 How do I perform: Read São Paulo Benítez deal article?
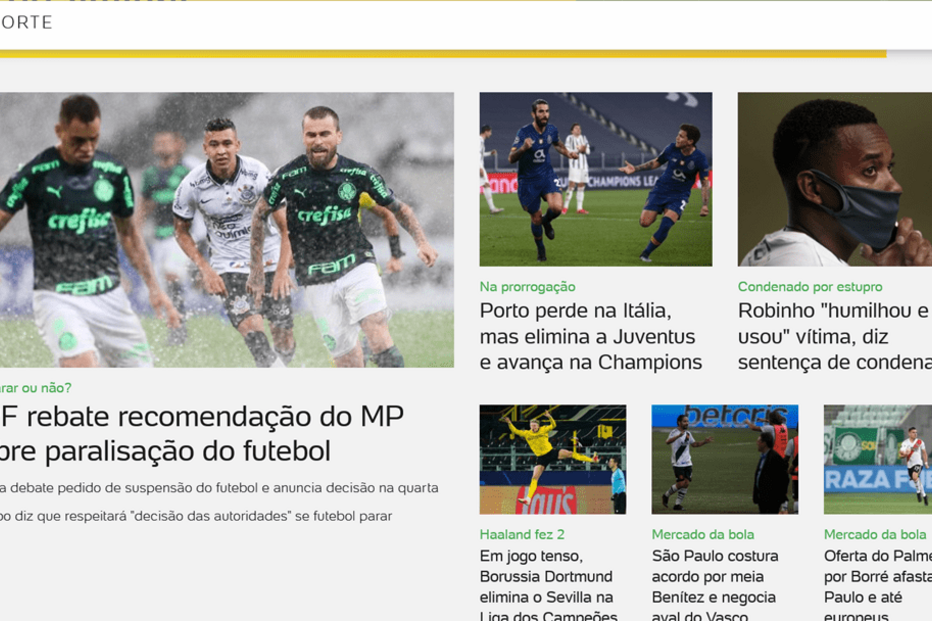click(714, 586)
